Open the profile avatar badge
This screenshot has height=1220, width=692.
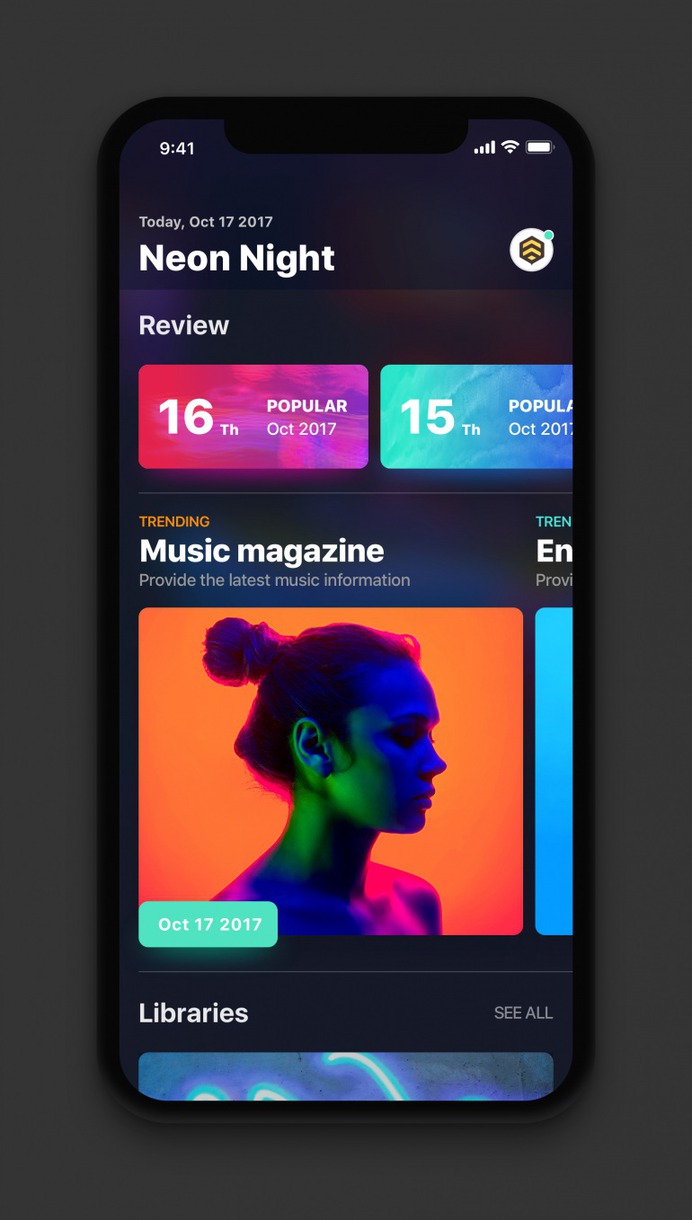(x=531, y=250)
